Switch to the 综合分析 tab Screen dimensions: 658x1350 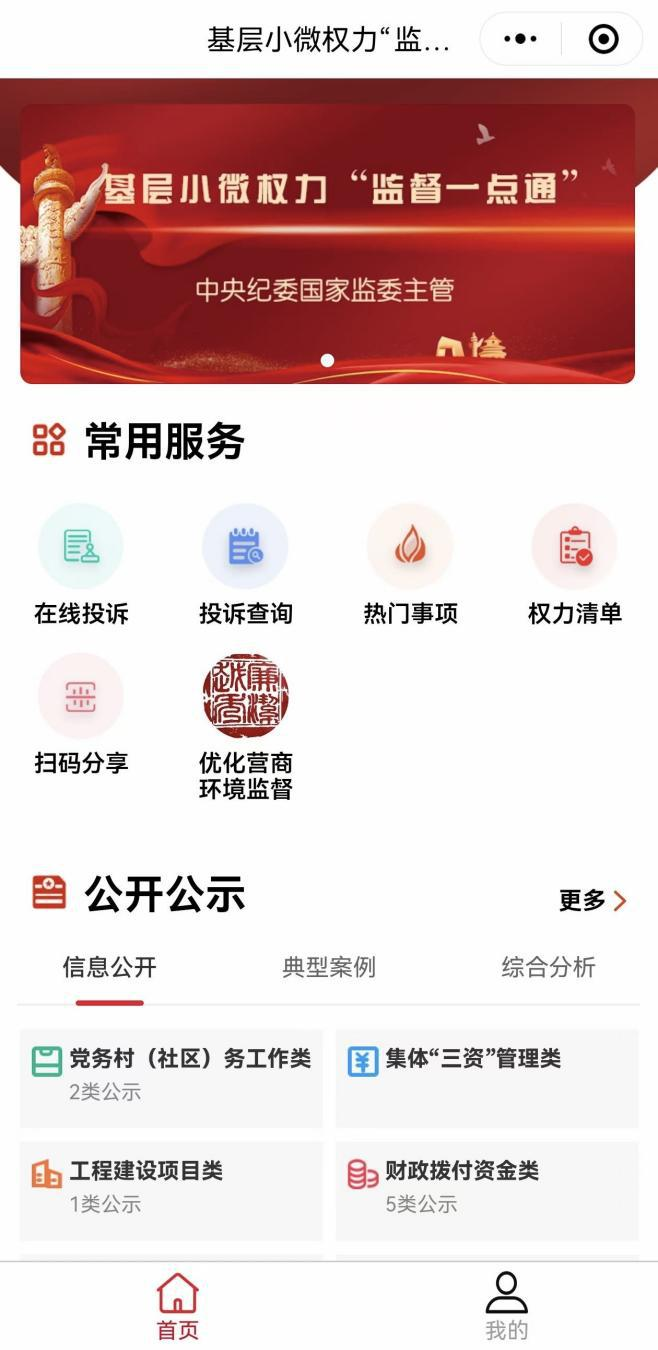click(548, 967)
